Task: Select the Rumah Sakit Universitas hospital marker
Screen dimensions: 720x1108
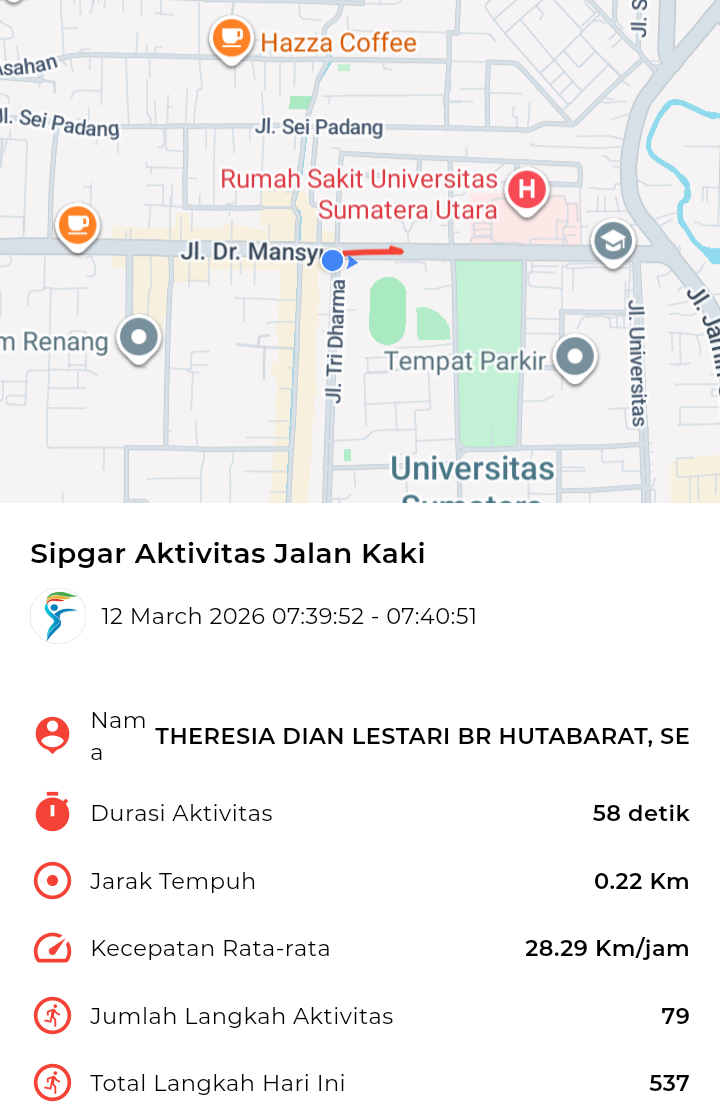Action: [527, 189]
